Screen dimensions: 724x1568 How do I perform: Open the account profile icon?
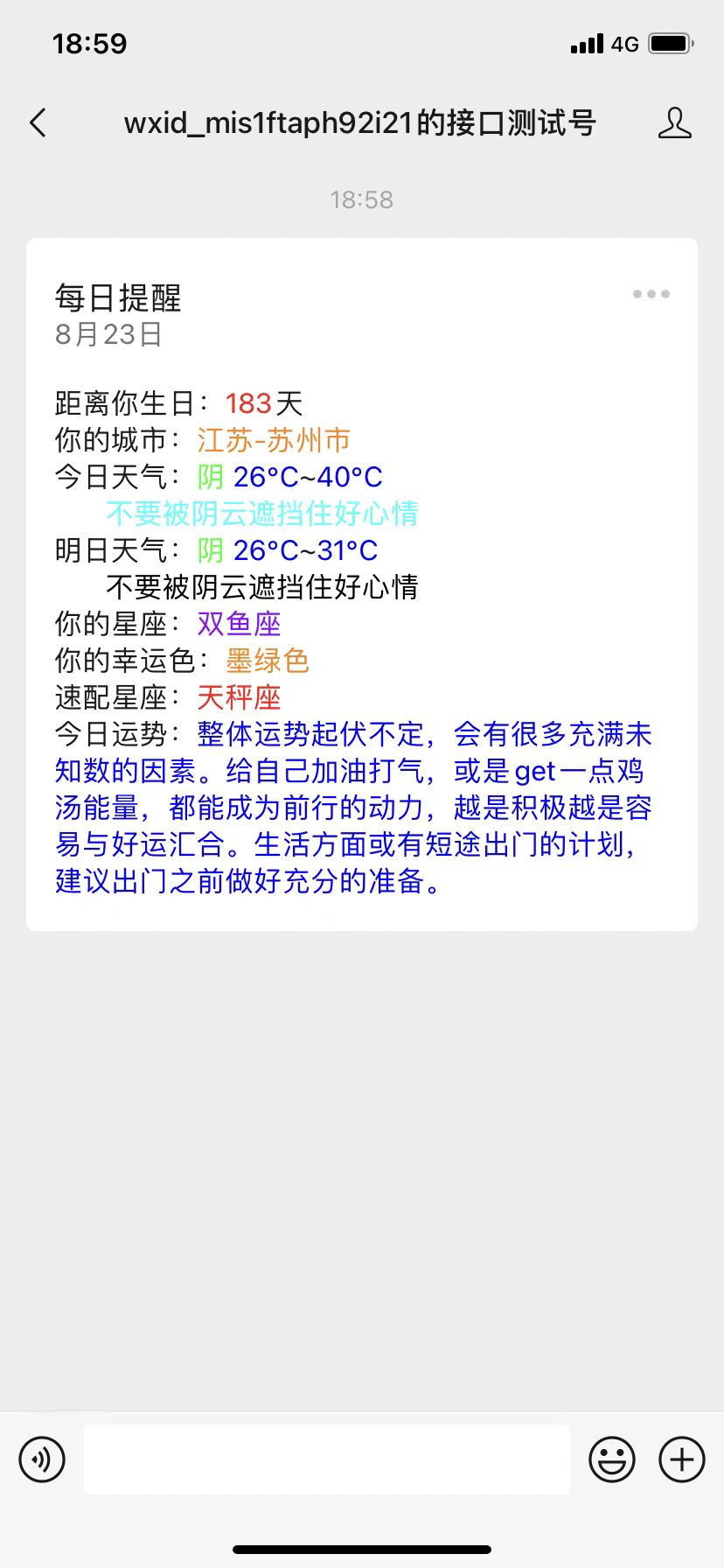(x=674, y=123)
